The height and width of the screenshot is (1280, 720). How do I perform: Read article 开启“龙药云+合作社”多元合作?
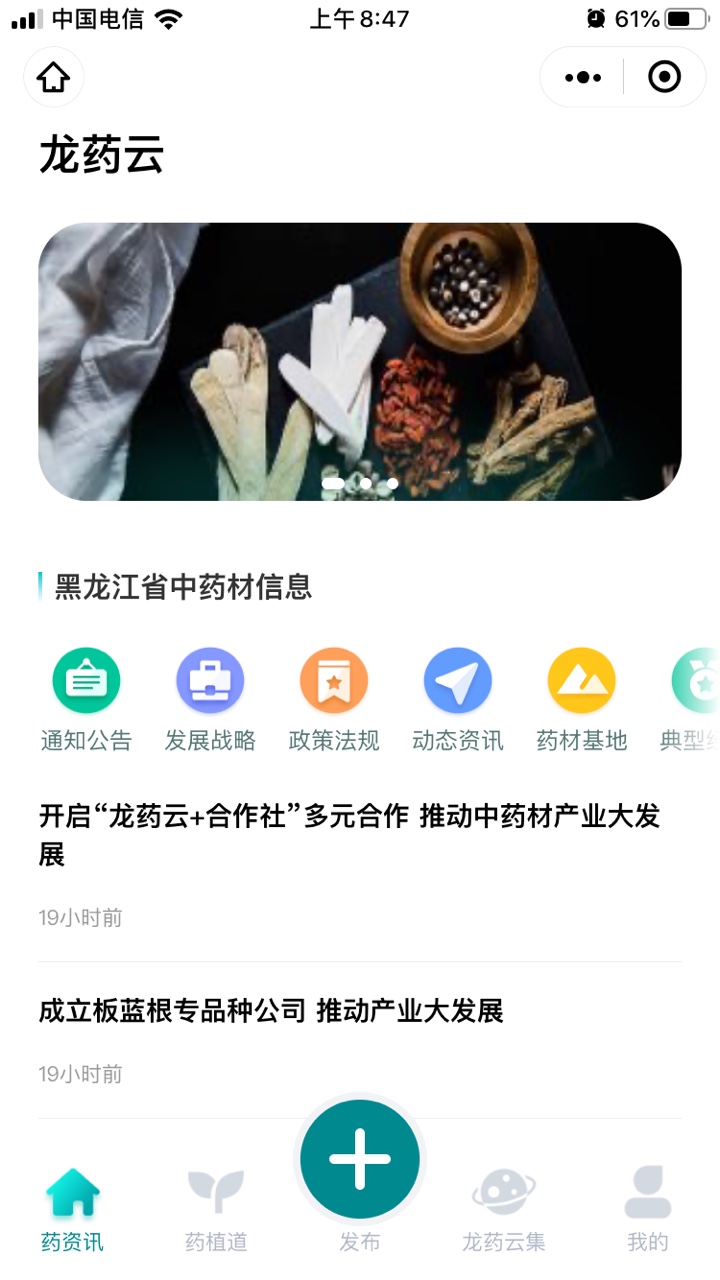(x=350, y=835)
